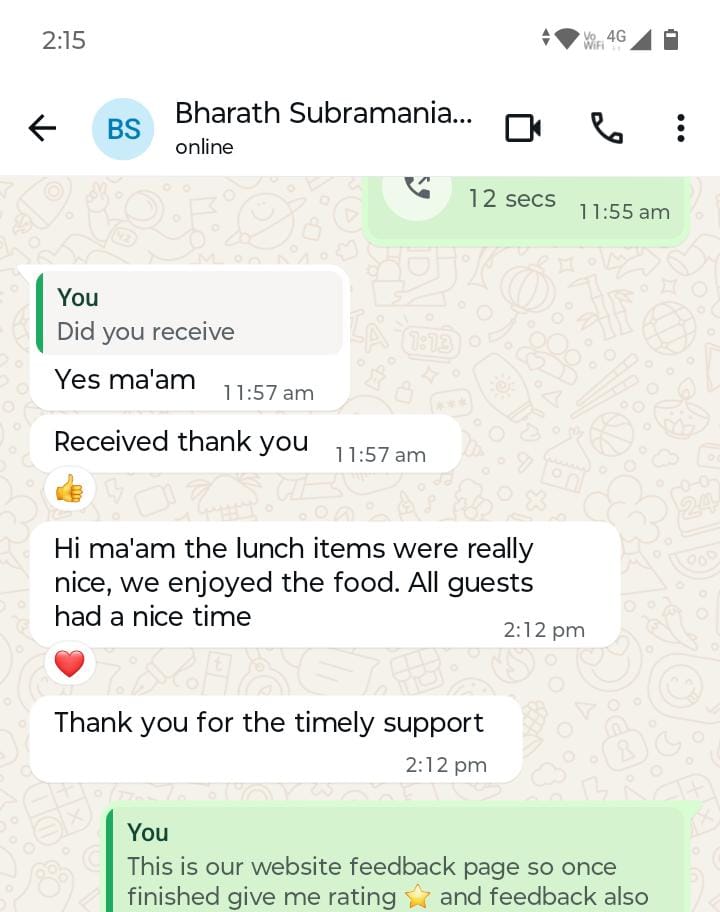This screenshot has width=720, height=912.
Task: Jump to quoted website feedback page message
Action: (395, 864)
